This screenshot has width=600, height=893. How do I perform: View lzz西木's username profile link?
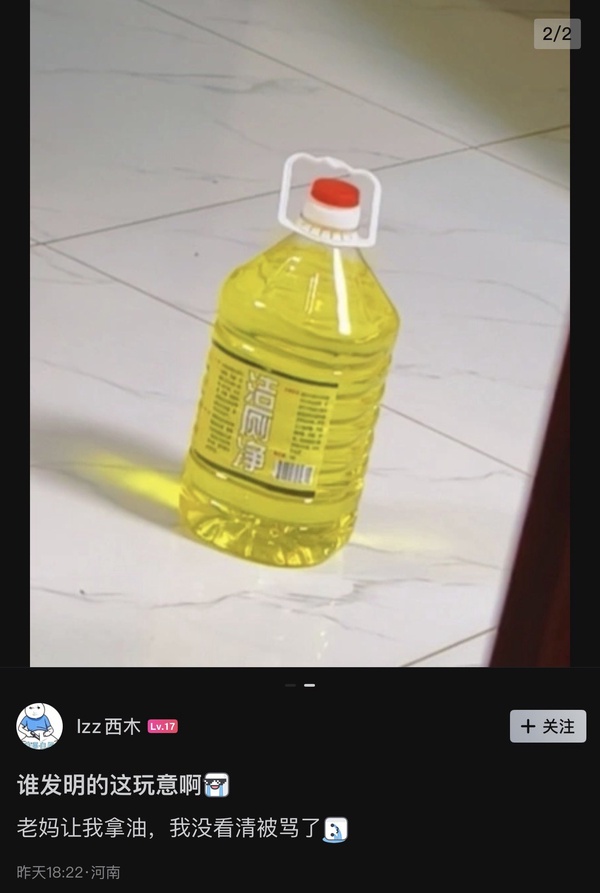(x=108, y=727)
